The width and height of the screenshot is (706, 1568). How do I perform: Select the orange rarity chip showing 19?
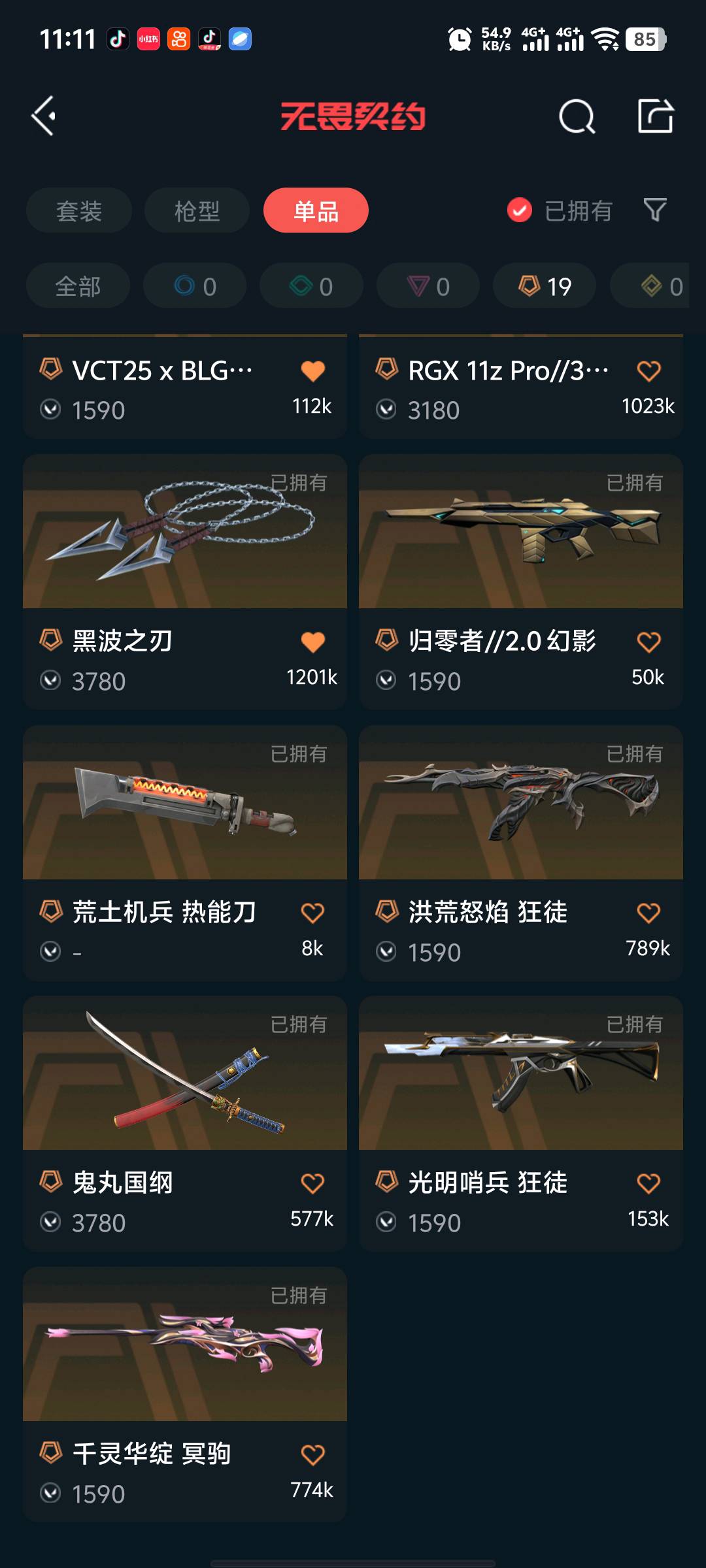click(x=545, y=286)
